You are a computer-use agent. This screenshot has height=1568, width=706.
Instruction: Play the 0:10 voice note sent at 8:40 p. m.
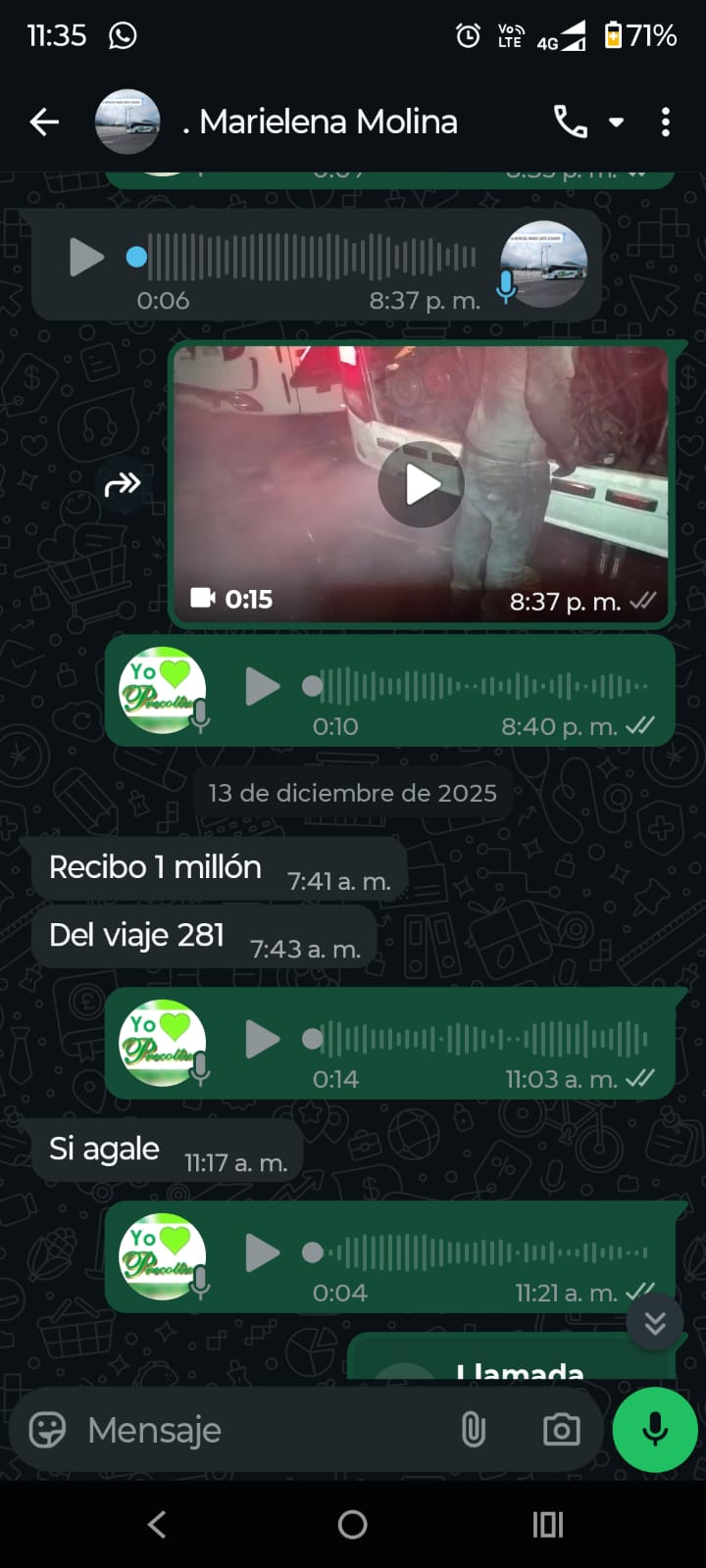[x=262, y=687]
